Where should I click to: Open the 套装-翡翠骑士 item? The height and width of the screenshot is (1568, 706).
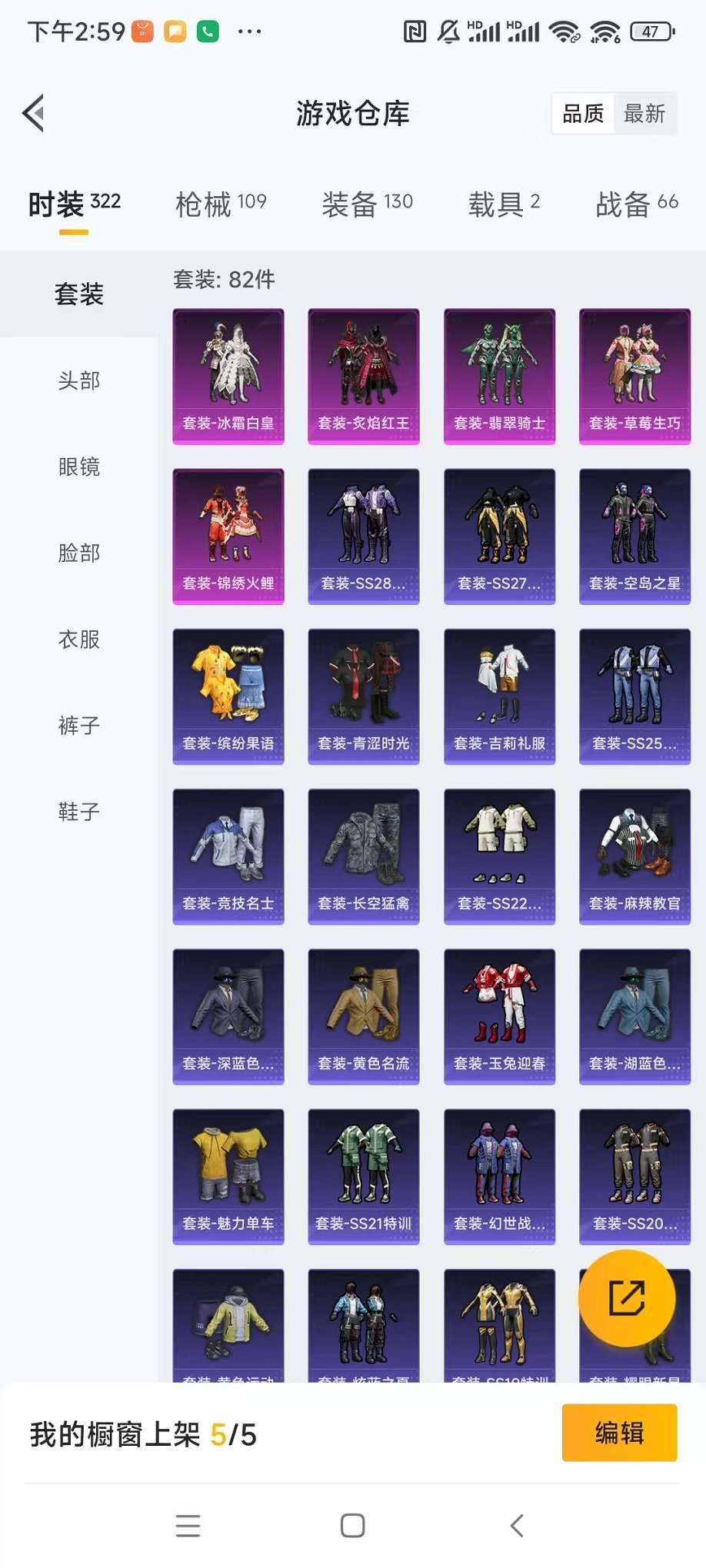[499, 376]
